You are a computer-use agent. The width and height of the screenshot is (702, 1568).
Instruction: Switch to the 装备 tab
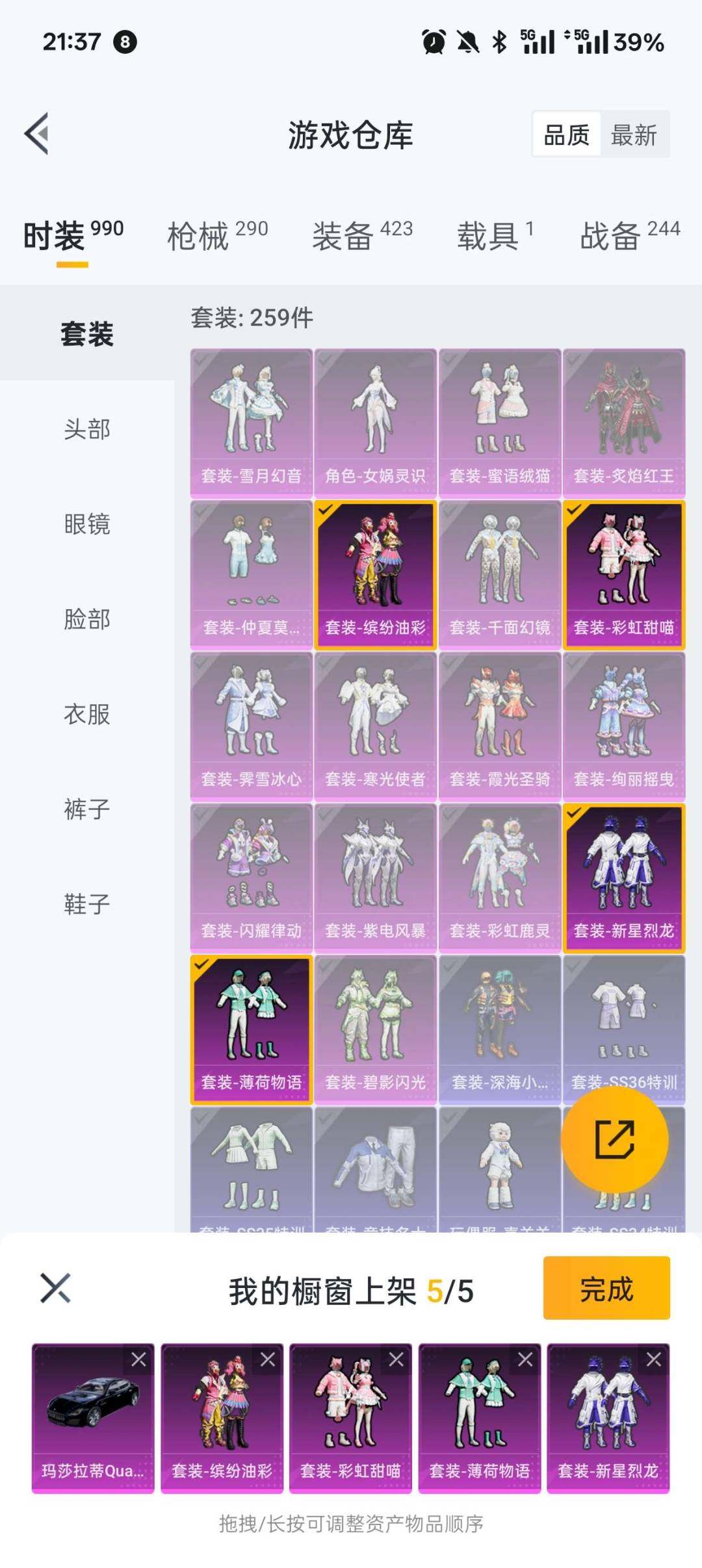[x=362, y=235]
